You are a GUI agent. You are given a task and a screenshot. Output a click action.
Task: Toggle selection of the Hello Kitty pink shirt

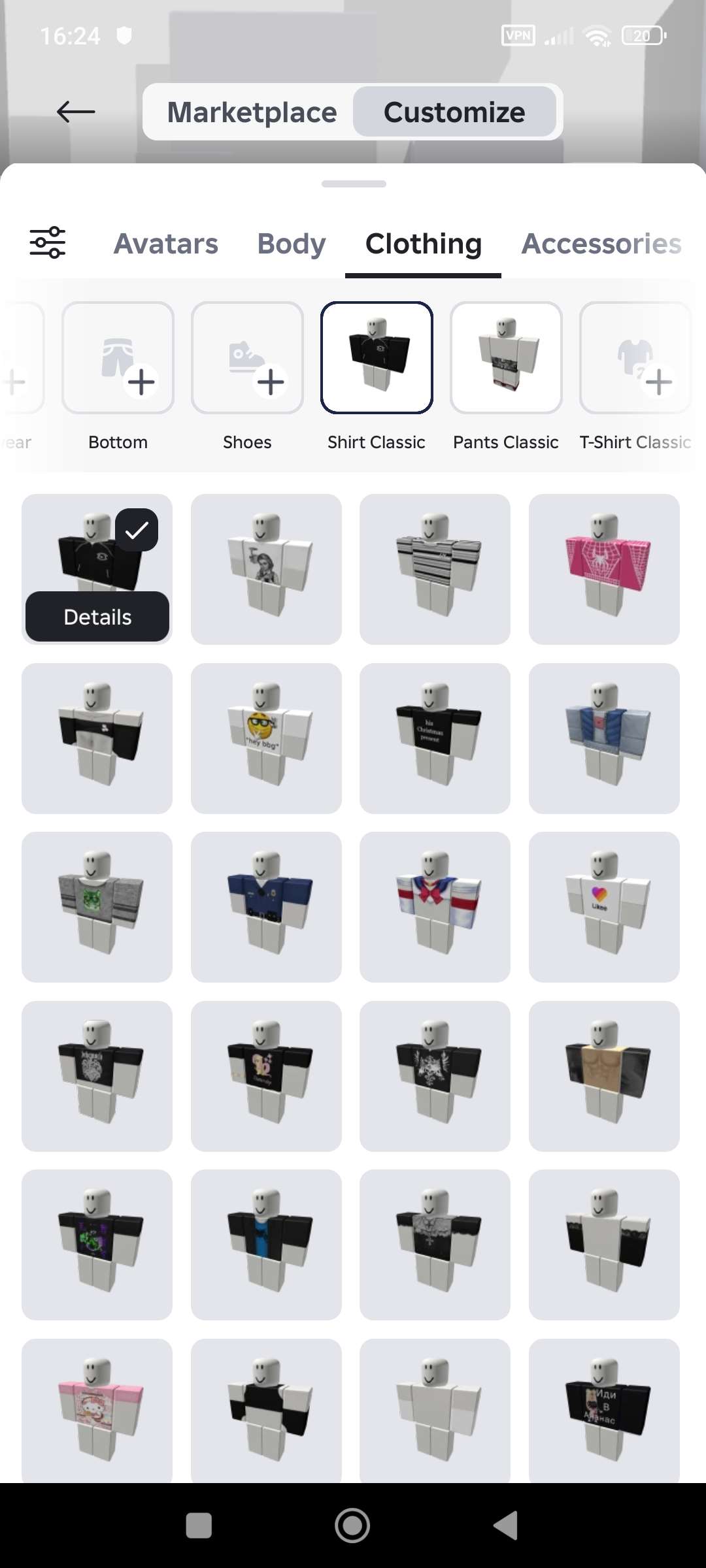pos(96,1411)
